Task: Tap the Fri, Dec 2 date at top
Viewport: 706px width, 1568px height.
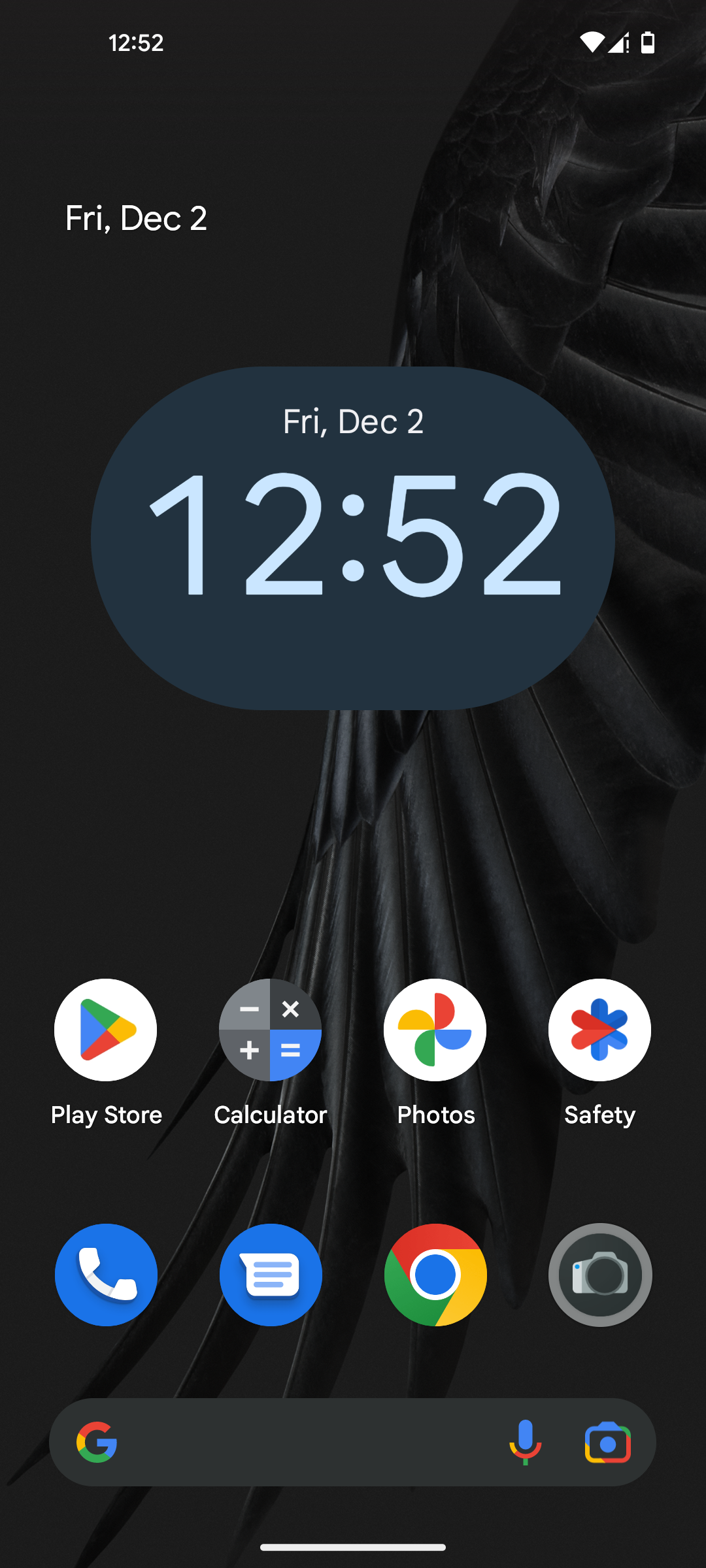Action: click(136, 218)
